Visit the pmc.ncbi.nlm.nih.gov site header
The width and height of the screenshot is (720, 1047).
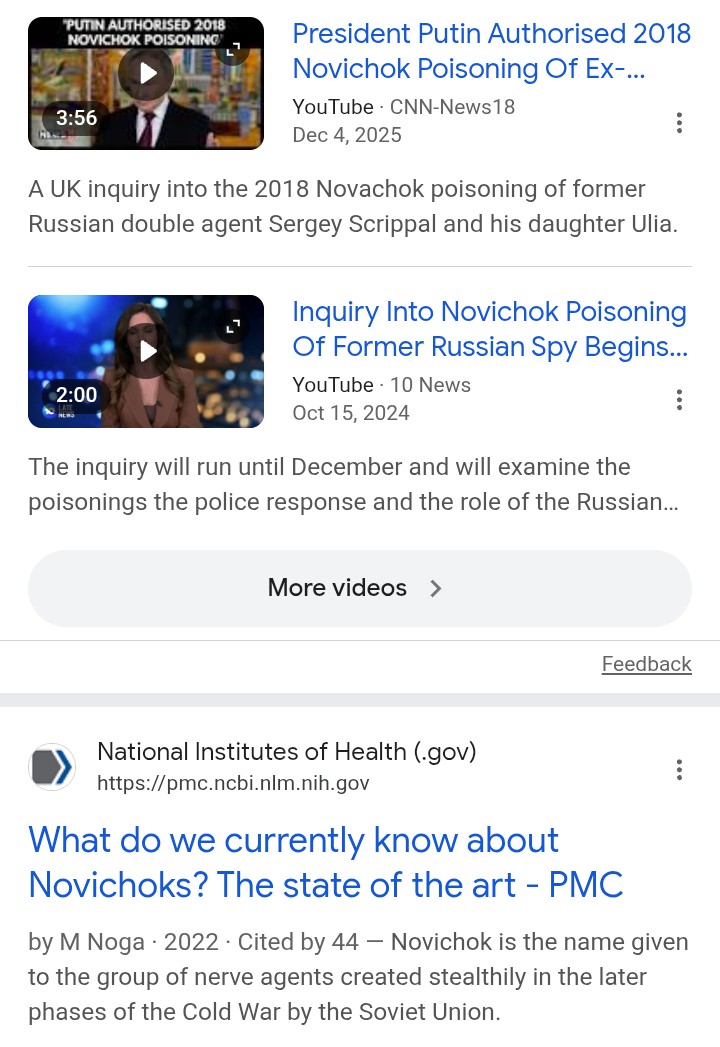[x=286, y=766]
